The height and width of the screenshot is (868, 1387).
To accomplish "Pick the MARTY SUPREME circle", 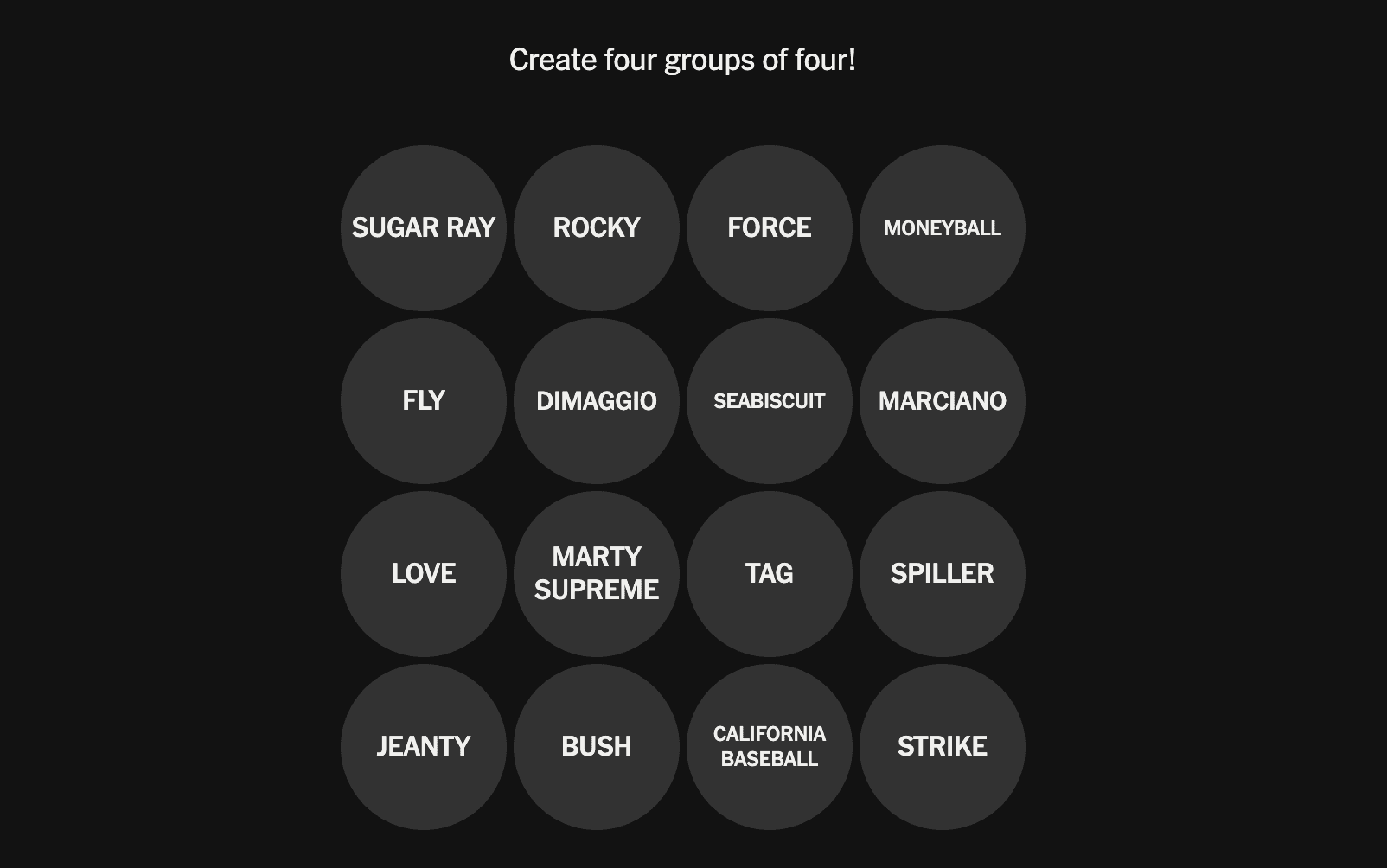I will pyautogui.click(x=597, y=574).
